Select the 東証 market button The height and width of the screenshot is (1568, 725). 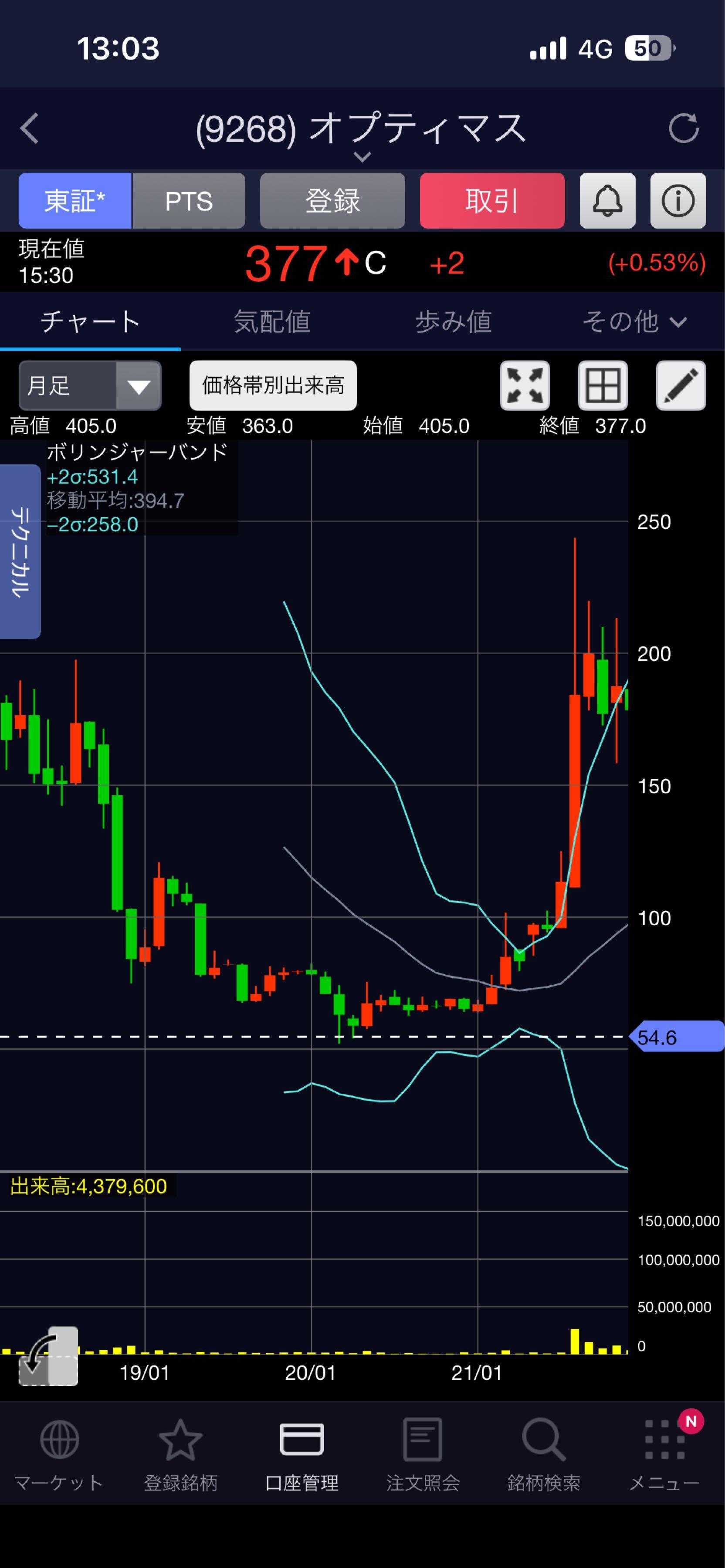click(x=75, y=201)
